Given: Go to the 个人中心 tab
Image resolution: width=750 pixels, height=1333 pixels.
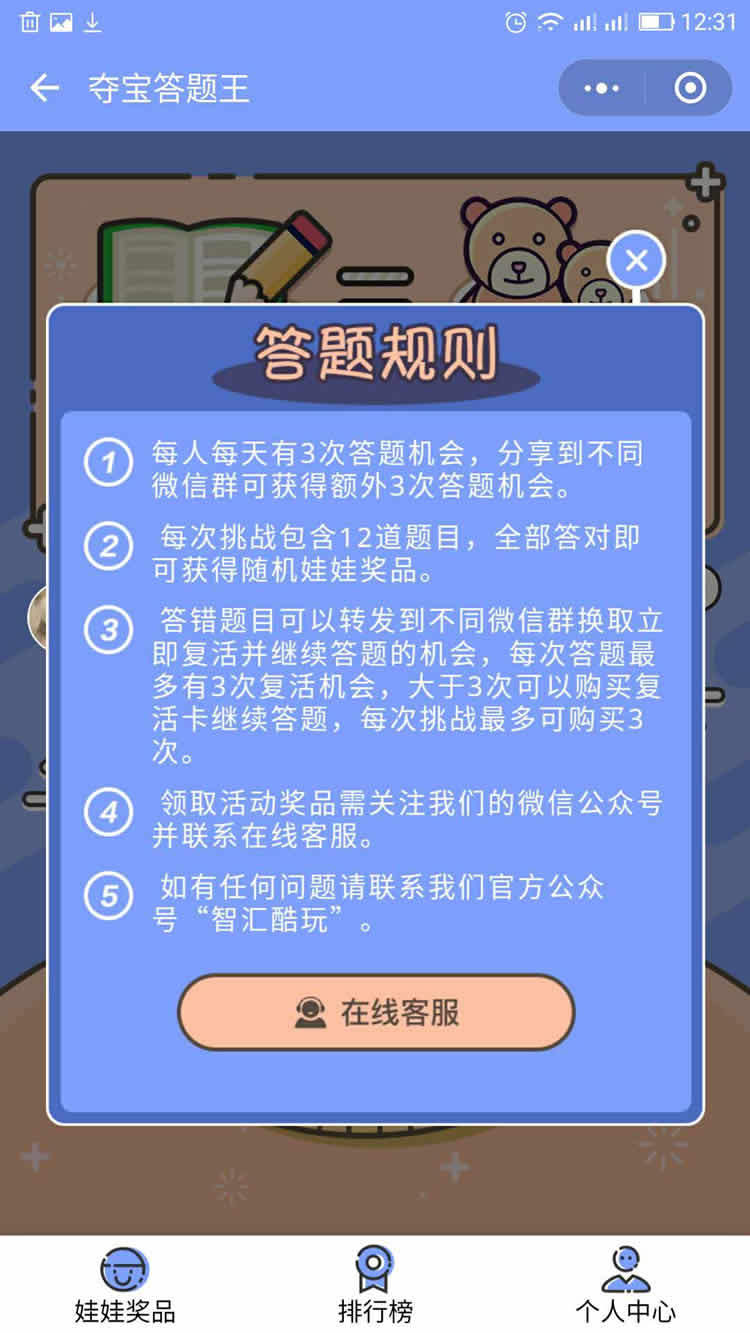Looking at the screenshot, I should click(625, 1285).
